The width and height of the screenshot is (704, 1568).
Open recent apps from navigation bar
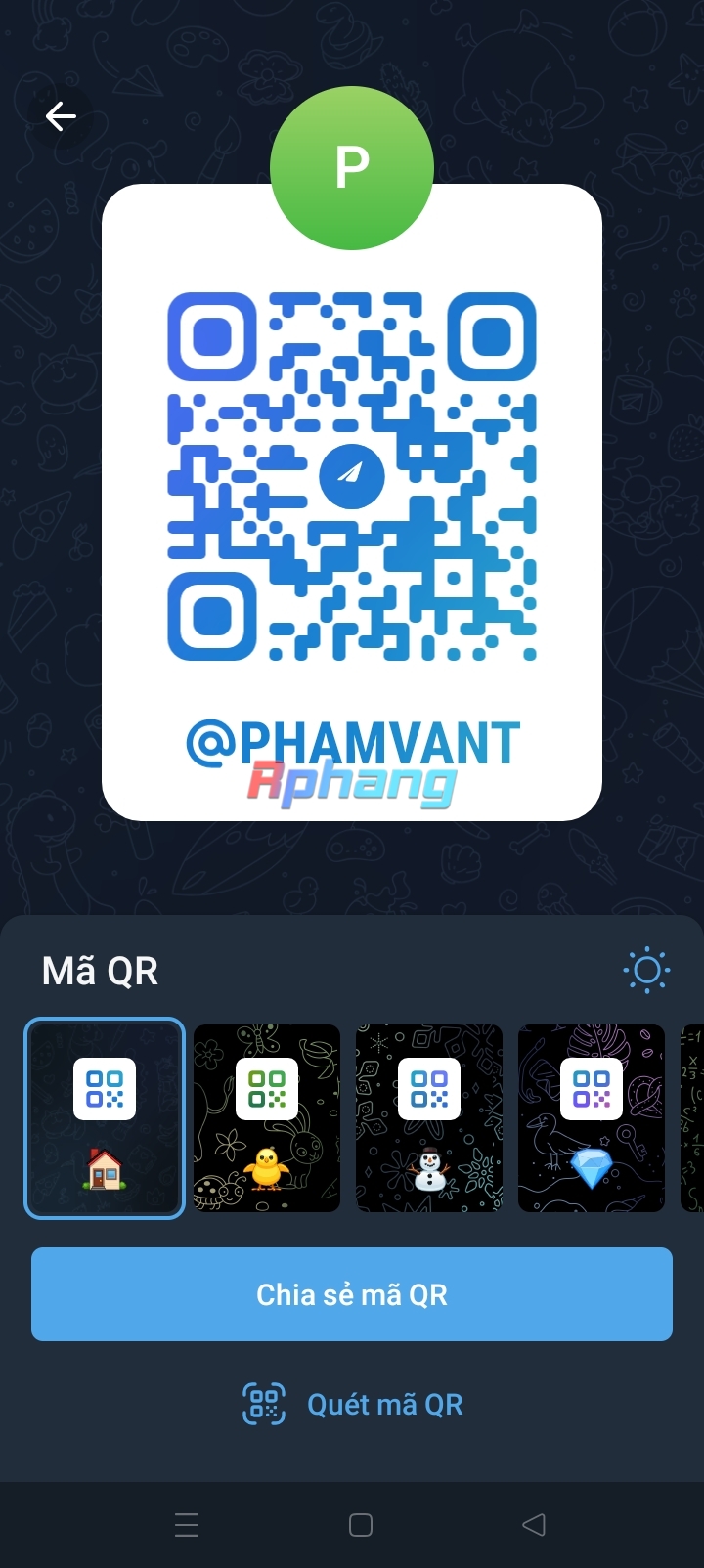click(187, 1525)
